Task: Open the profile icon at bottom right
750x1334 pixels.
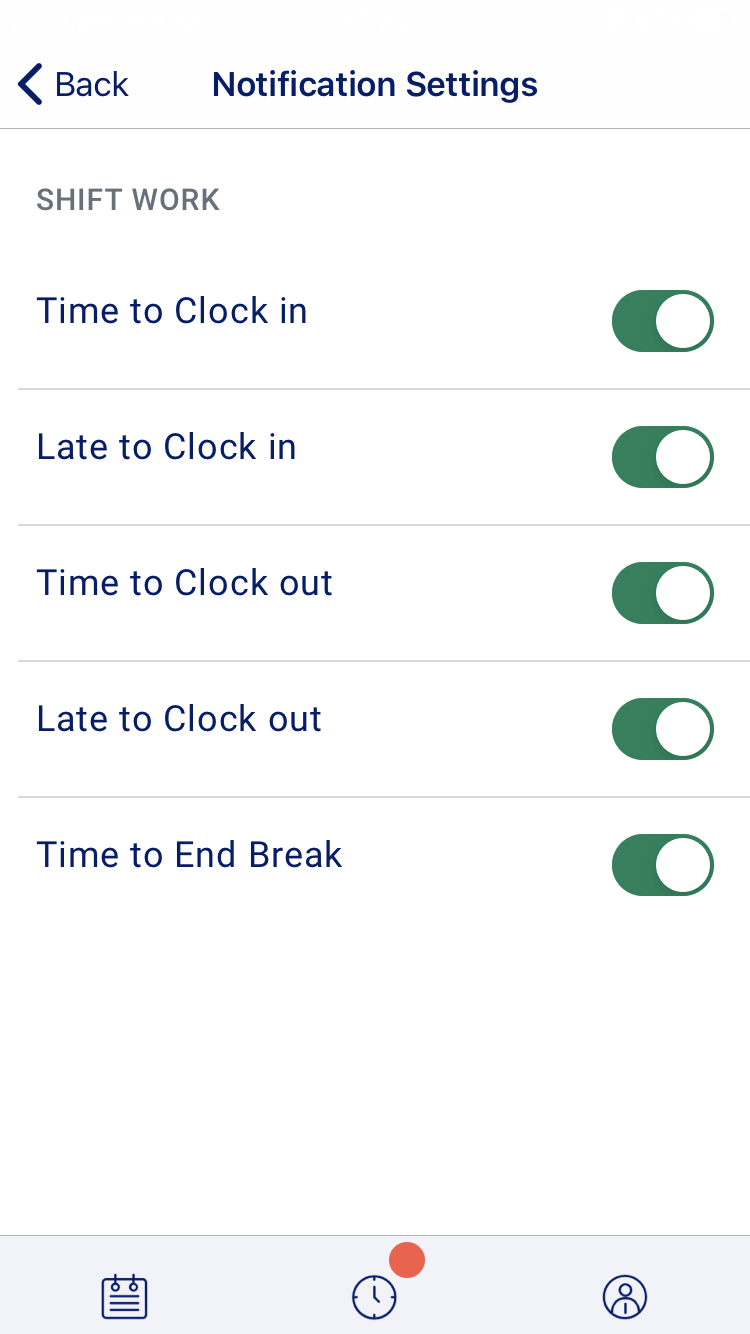Action: point(624,1296)
